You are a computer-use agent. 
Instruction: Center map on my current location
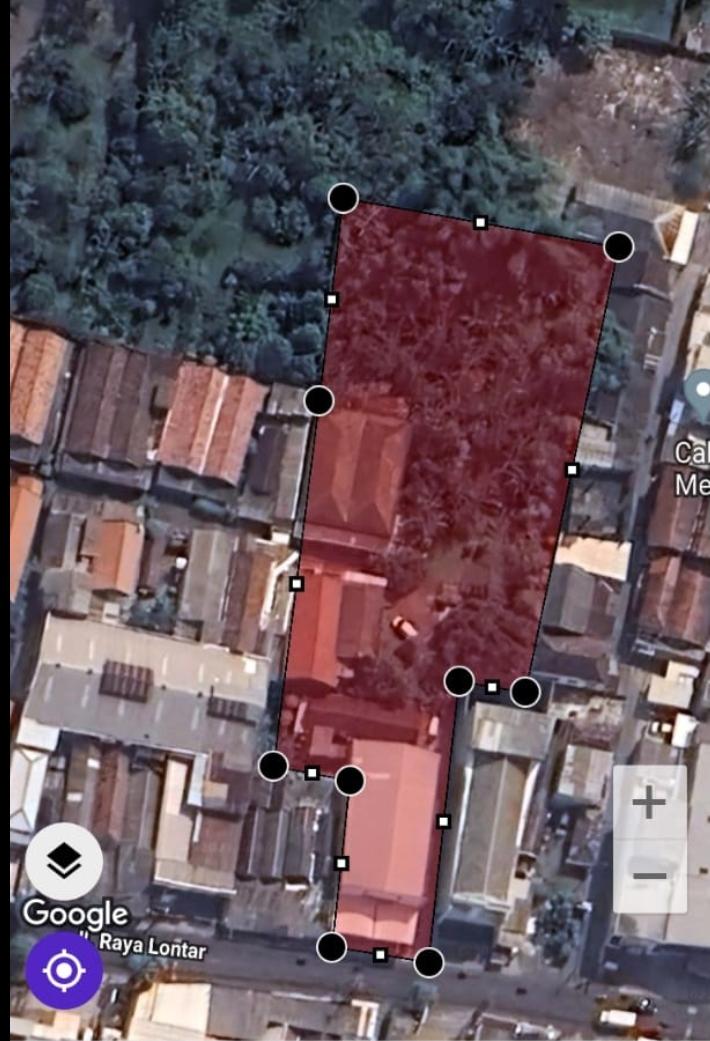tap(64, 970)
